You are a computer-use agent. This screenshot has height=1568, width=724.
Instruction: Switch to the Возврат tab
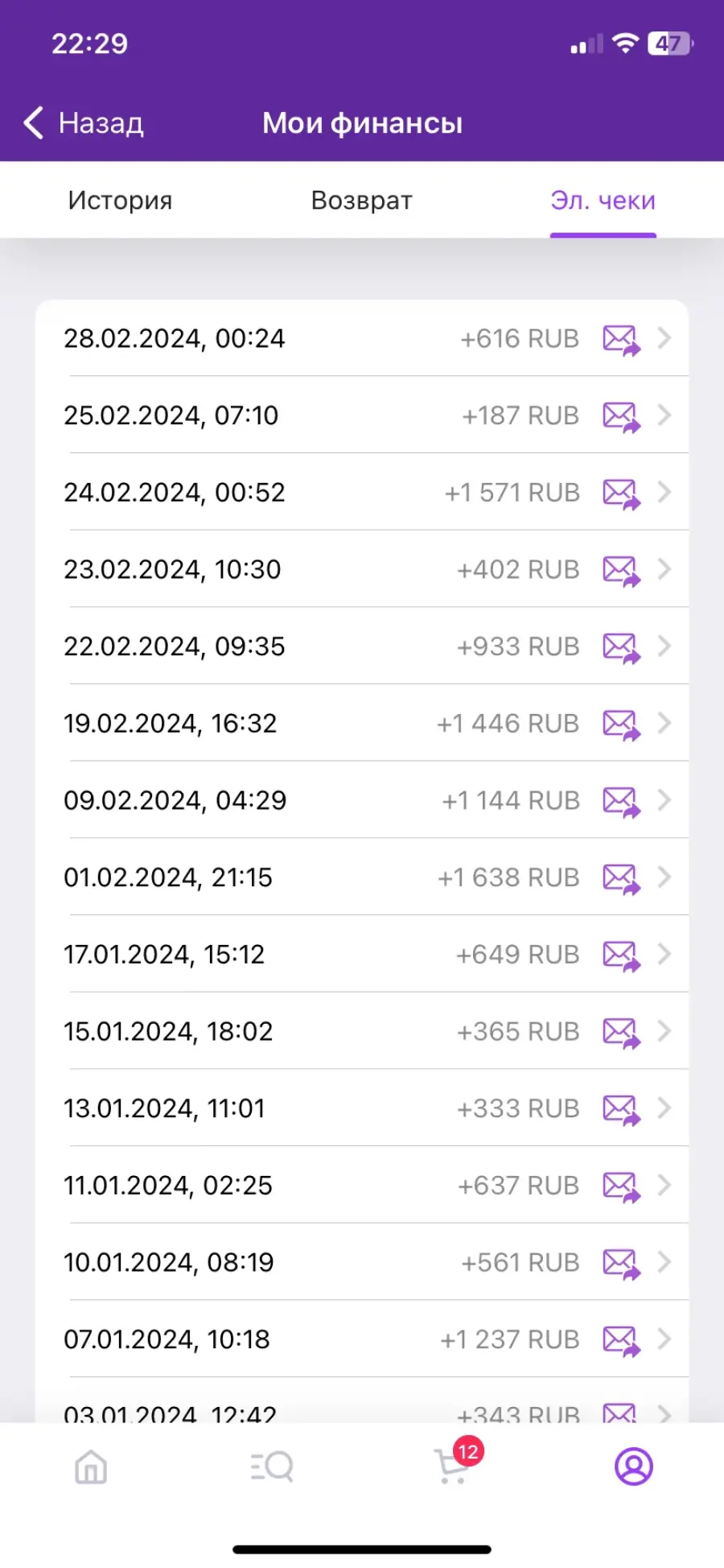361,200
